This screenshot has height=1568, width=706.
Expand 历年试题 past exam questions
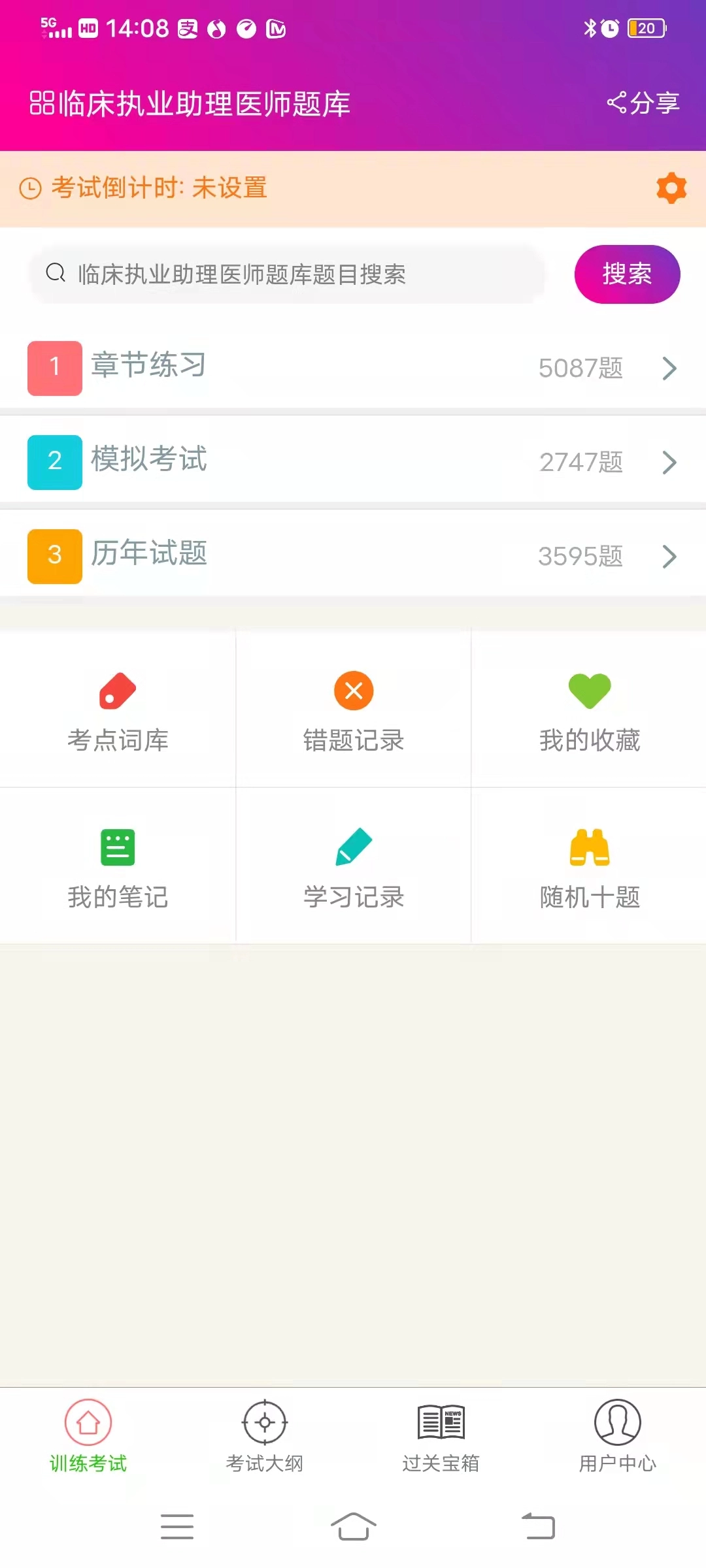click(353, 556)
